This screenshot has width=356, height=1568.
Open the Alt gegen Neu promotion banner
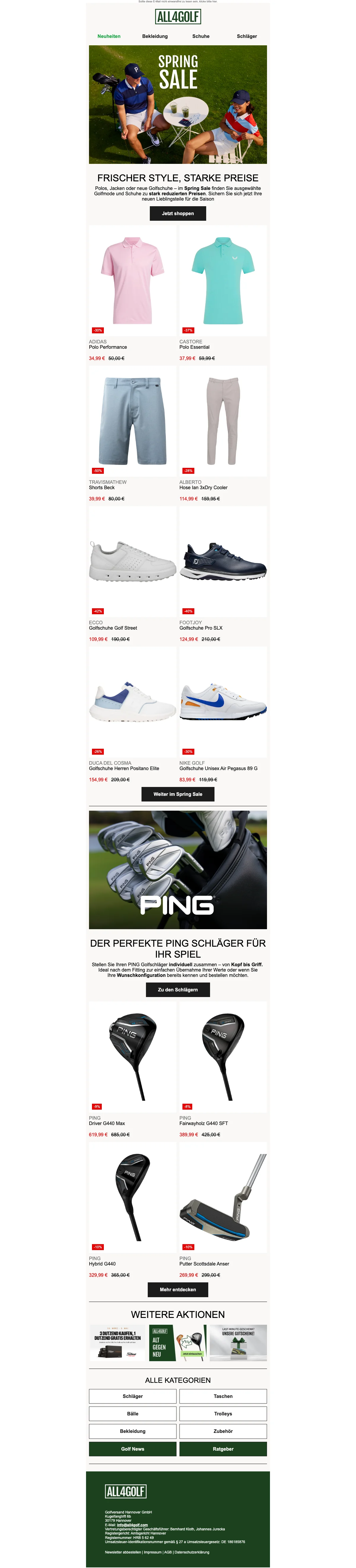178,1343
